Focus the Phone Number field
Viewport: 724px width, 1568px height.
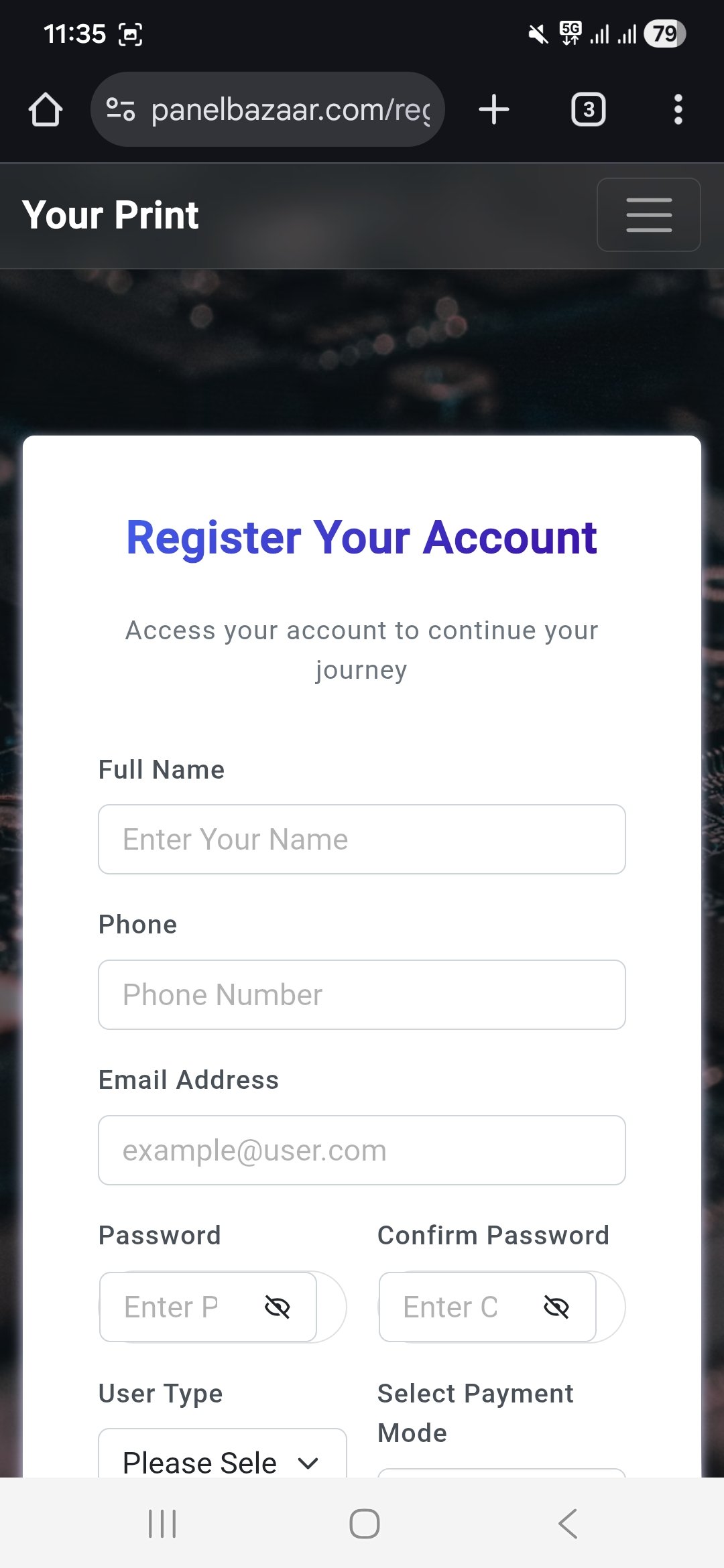coord(362,995)
